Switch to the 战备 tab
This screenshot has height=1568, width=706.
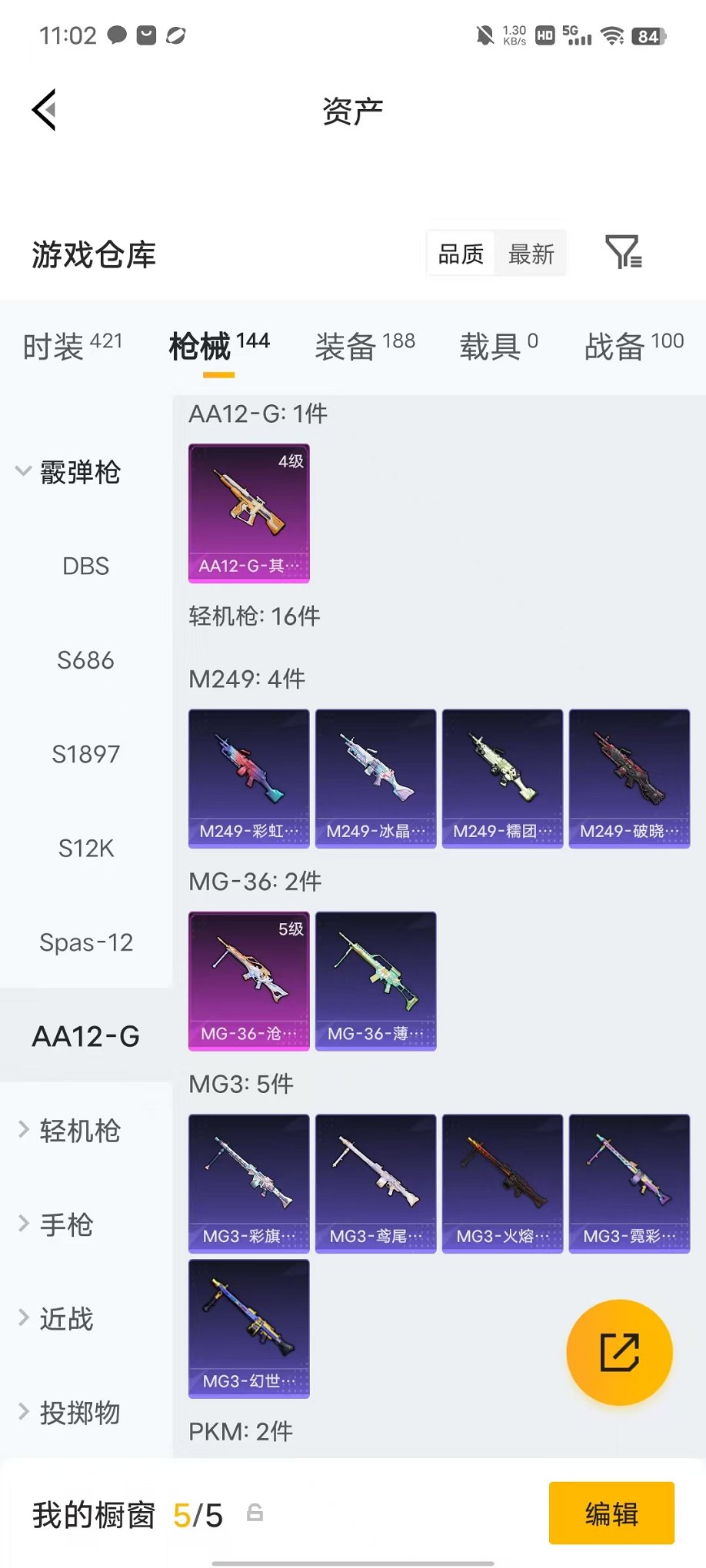634,346
